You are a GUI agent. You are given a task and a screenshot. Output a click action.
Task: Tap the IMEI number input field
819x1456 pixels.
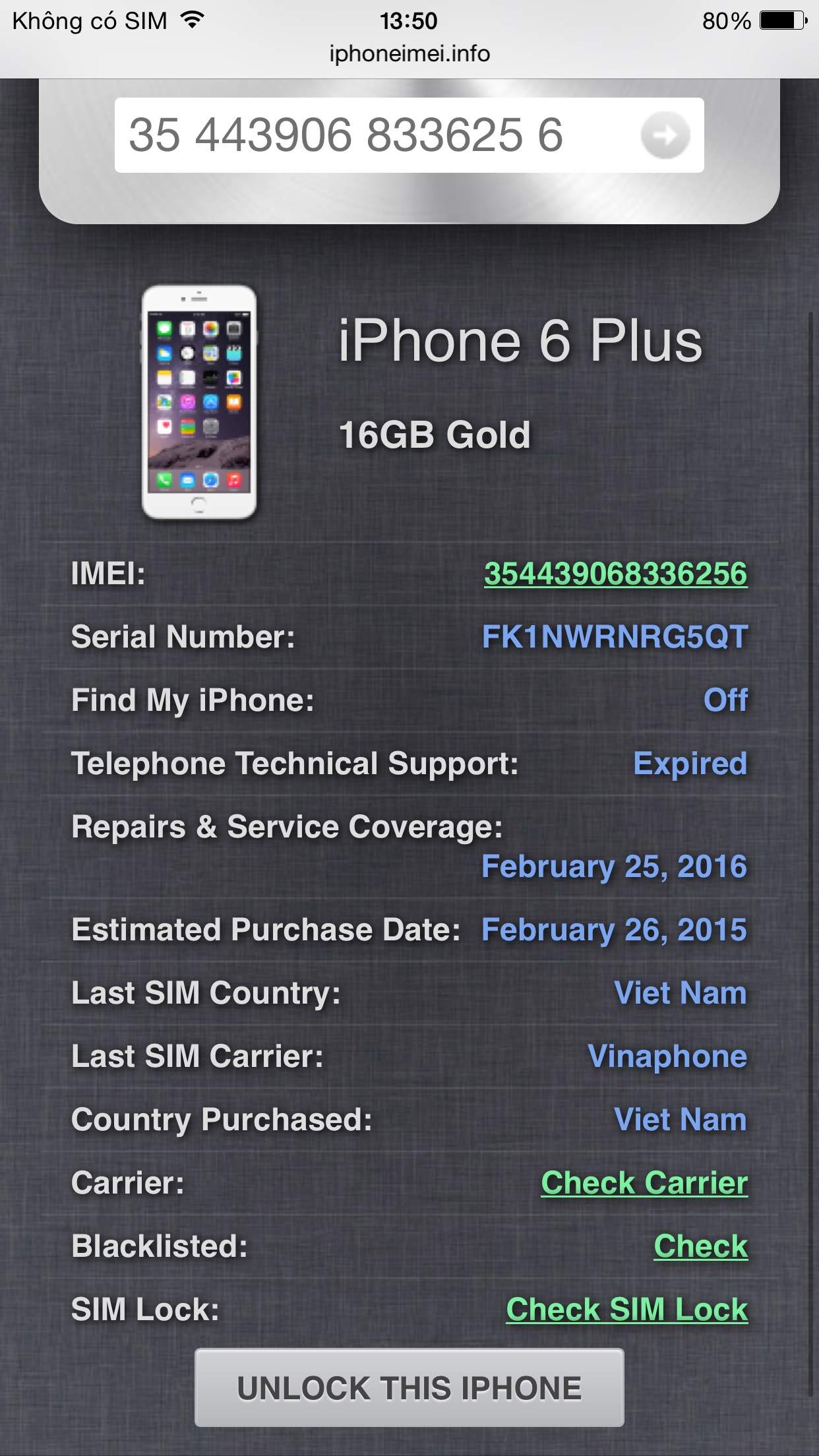pos(369,135)
